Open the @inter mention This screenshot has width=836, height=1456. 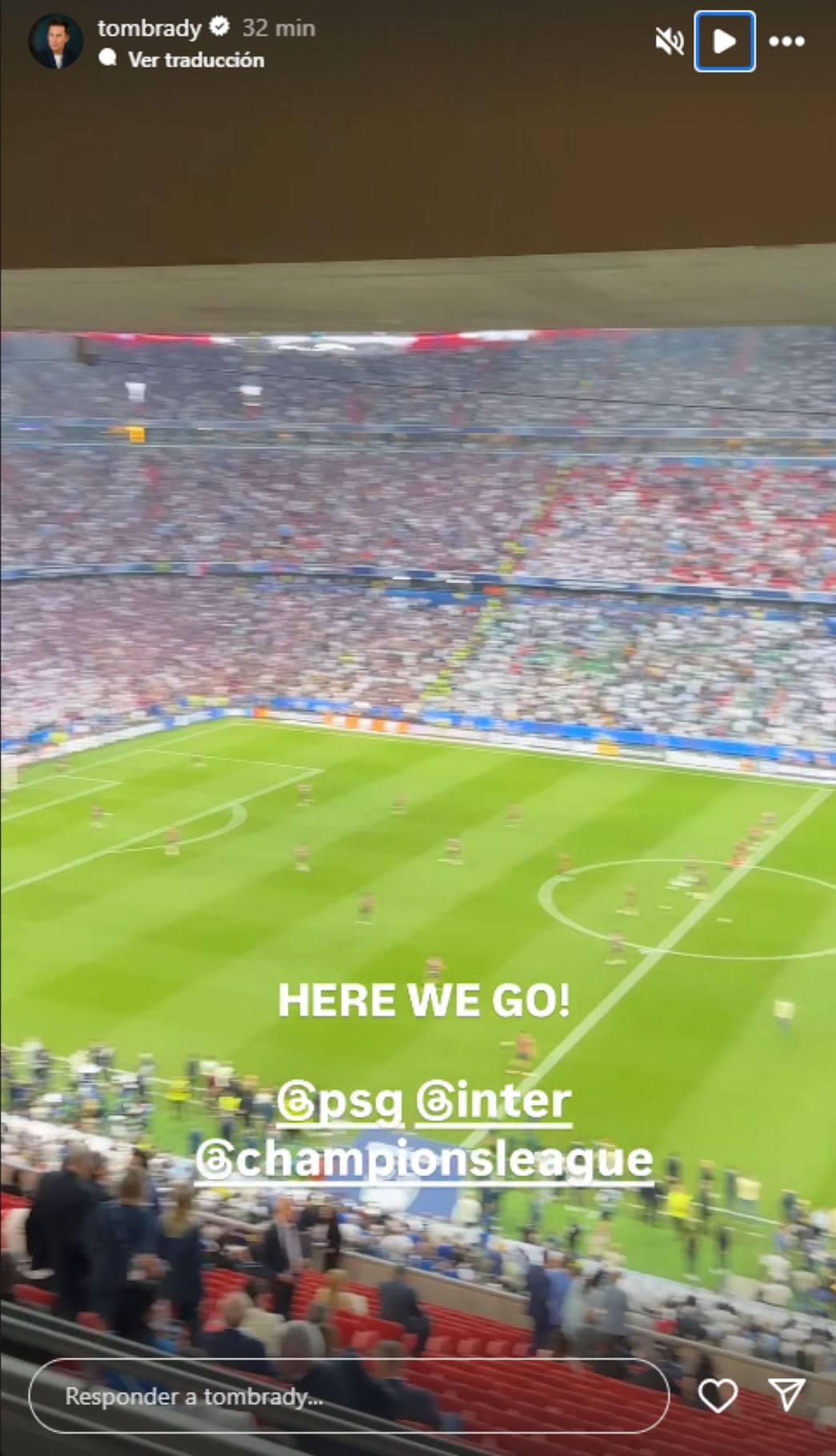coord(494,1102)
